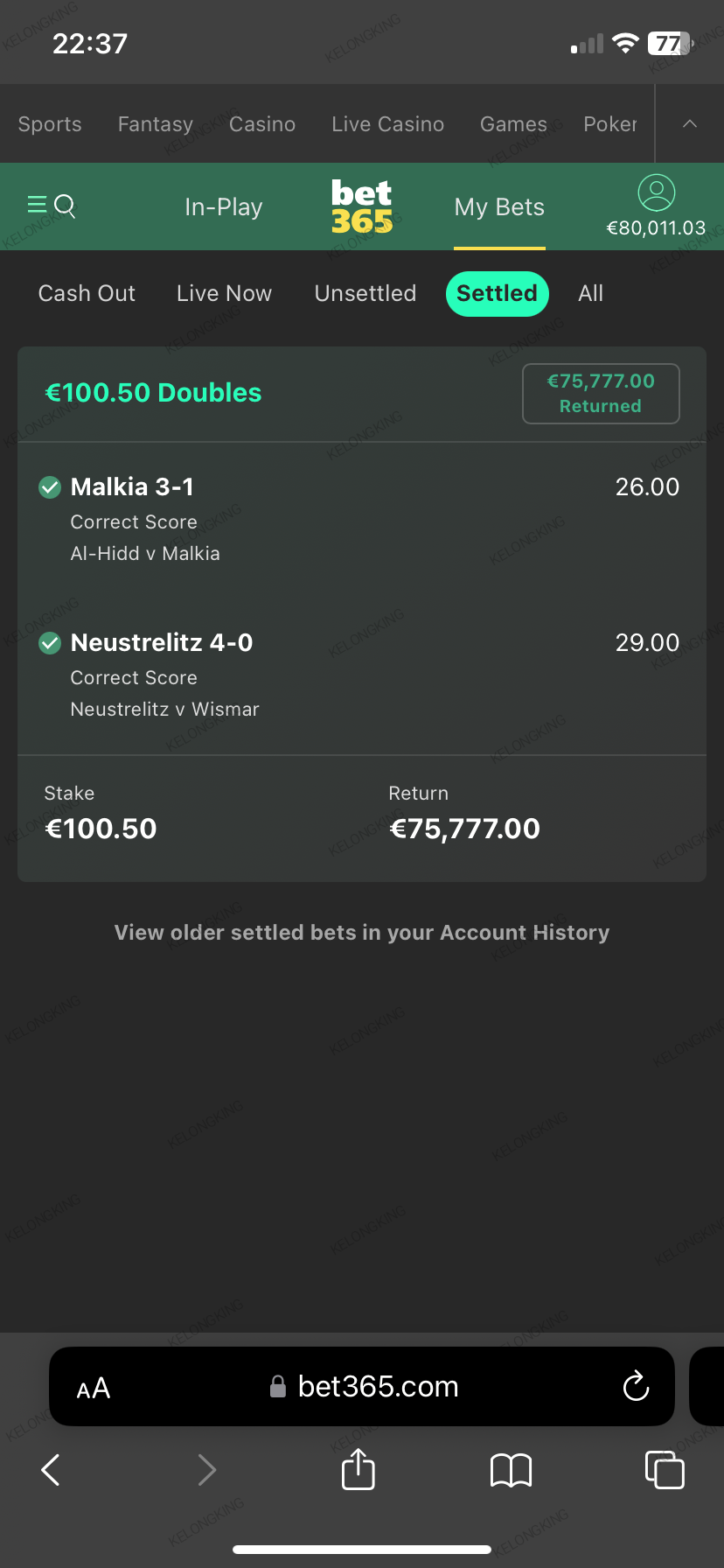Open the Games section
The height and width of the screenshot is (1568, 724).
tap(513, 124)
